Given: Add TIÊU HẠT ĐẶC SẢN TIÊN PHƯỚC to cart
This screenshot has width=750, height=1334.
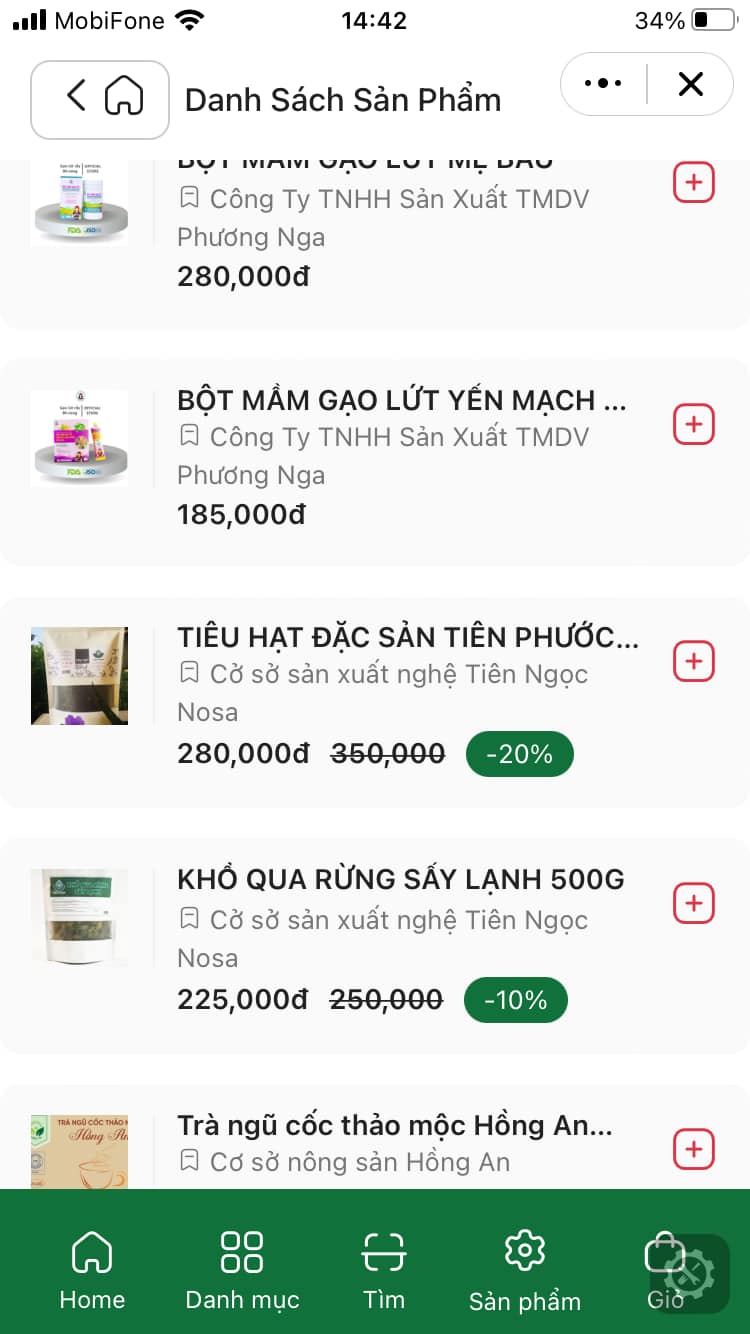Looking at the screenshot, I should [x=694, y=661].
